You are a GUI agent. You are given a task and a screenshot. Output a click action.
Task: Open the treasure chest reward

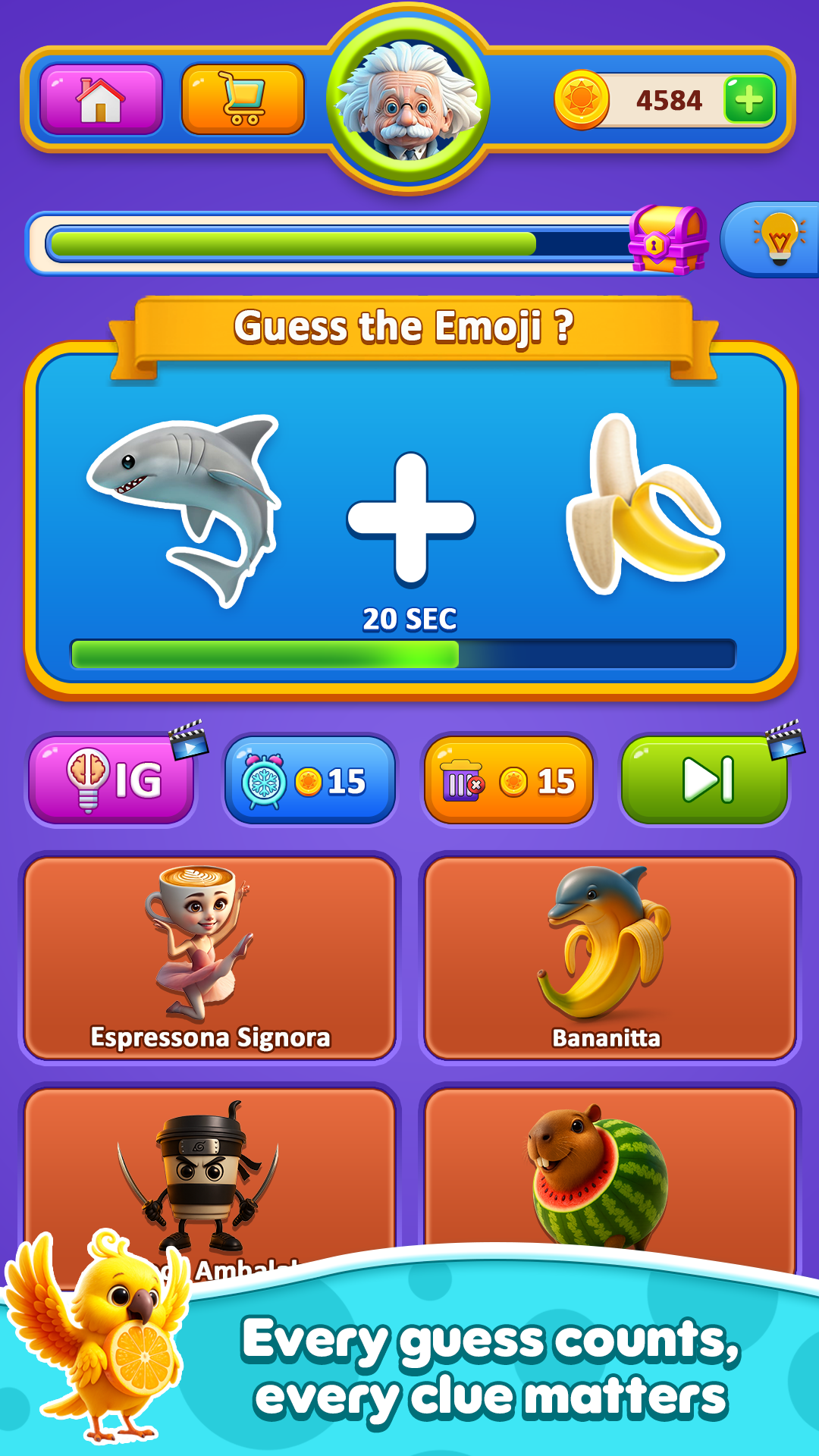point(667,240)
